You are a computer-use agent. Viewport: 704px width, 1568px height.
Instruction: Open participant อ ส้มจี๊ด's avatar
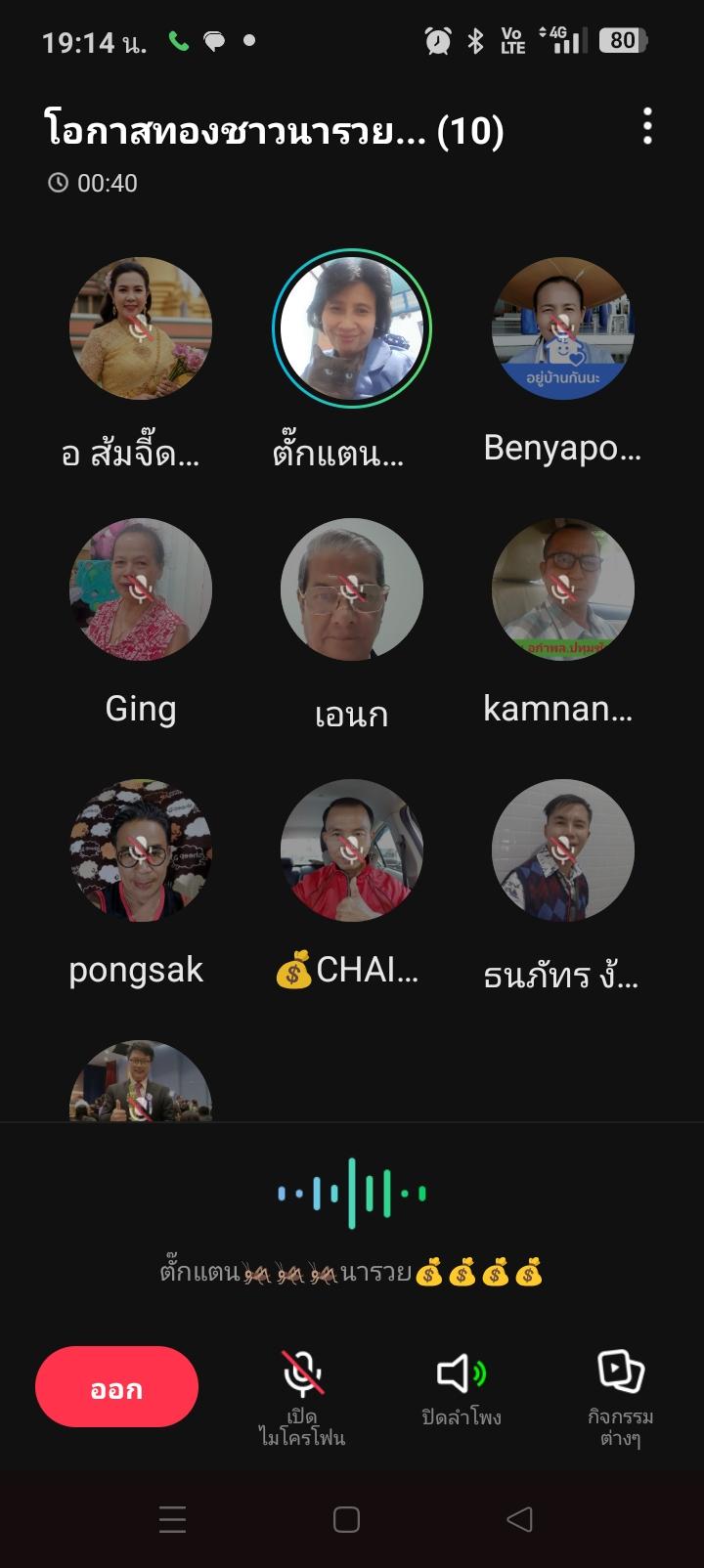pyautogui.click(x=141, y=328)
